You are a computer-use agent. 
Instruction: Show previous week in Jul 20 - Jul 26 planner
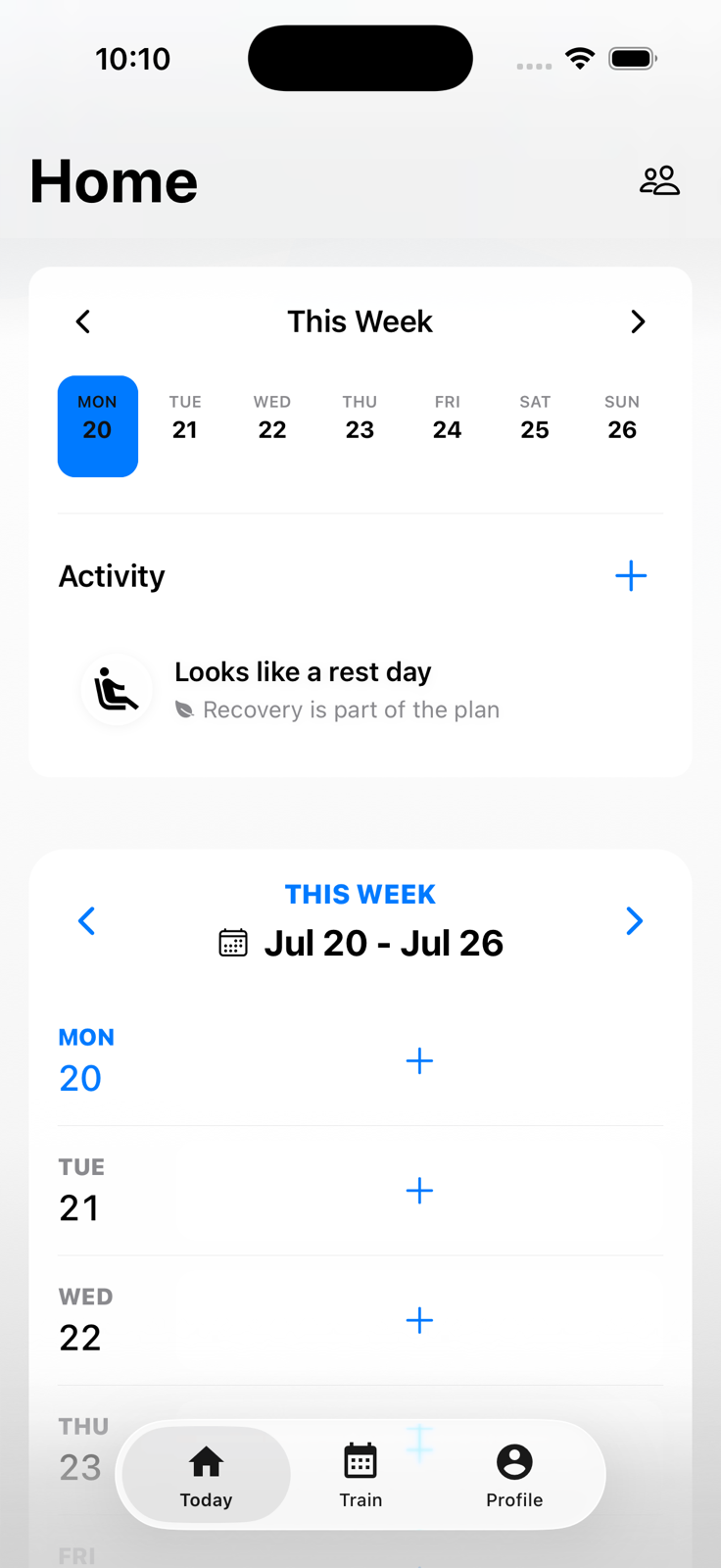click(x=86, y=920)
